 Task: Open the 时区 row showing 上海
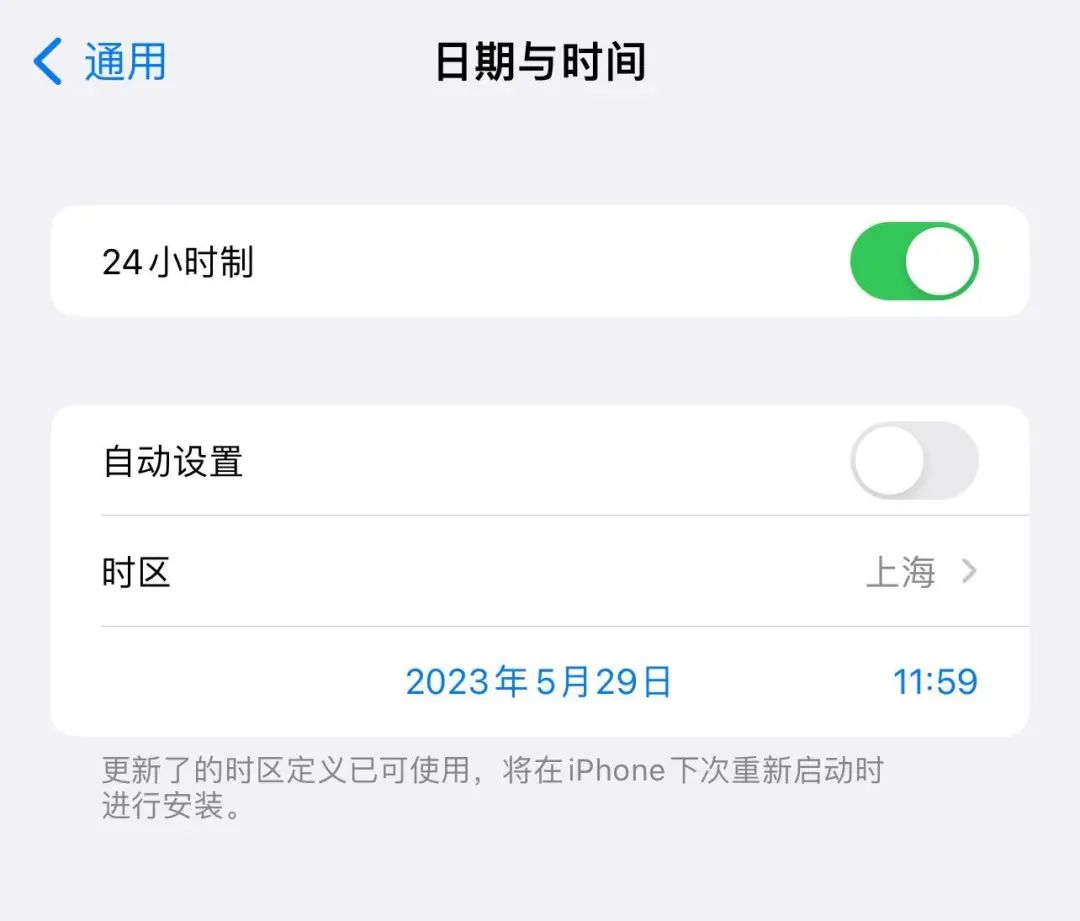pos(540,572)
